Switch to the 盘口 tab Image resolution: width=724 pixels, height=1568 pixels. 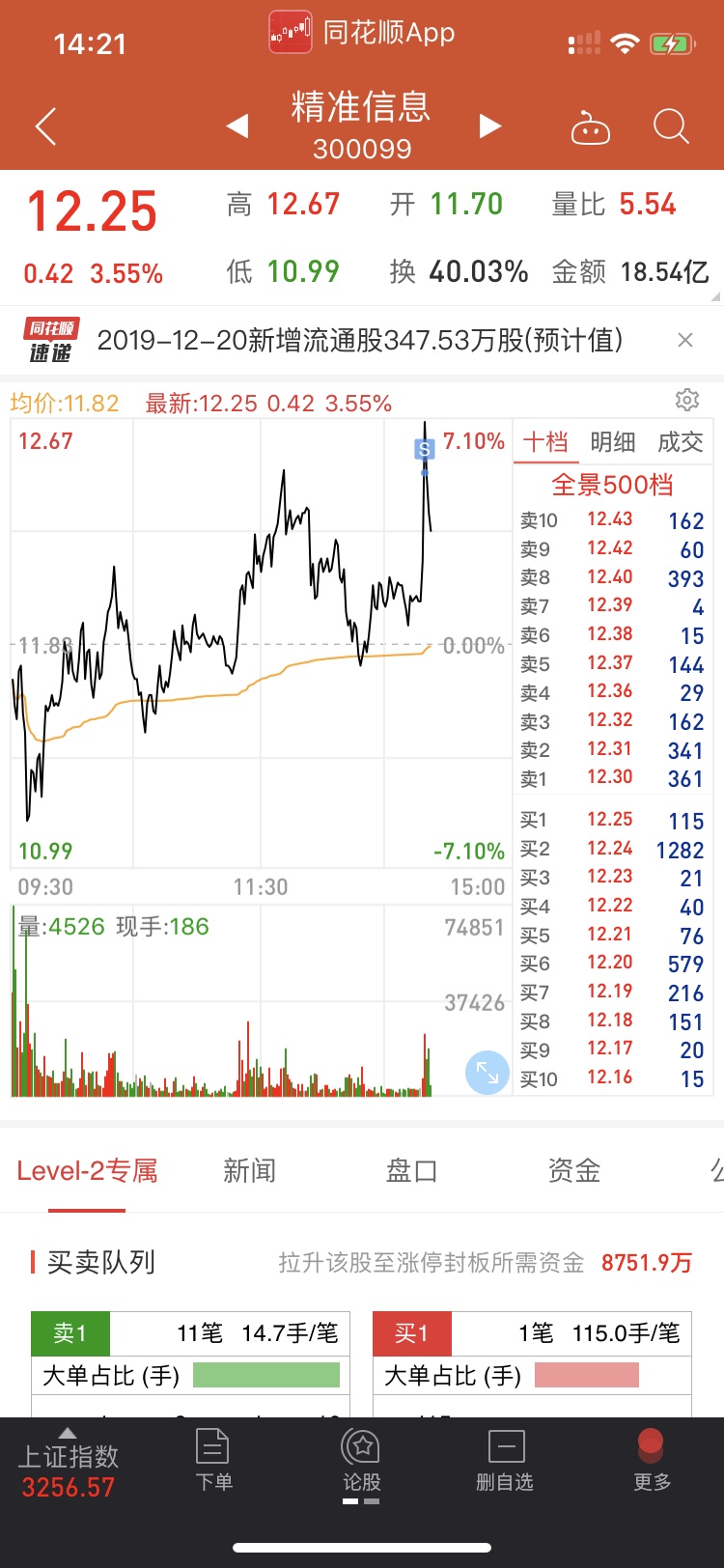pyautogui.click(x=412, y=1171)
